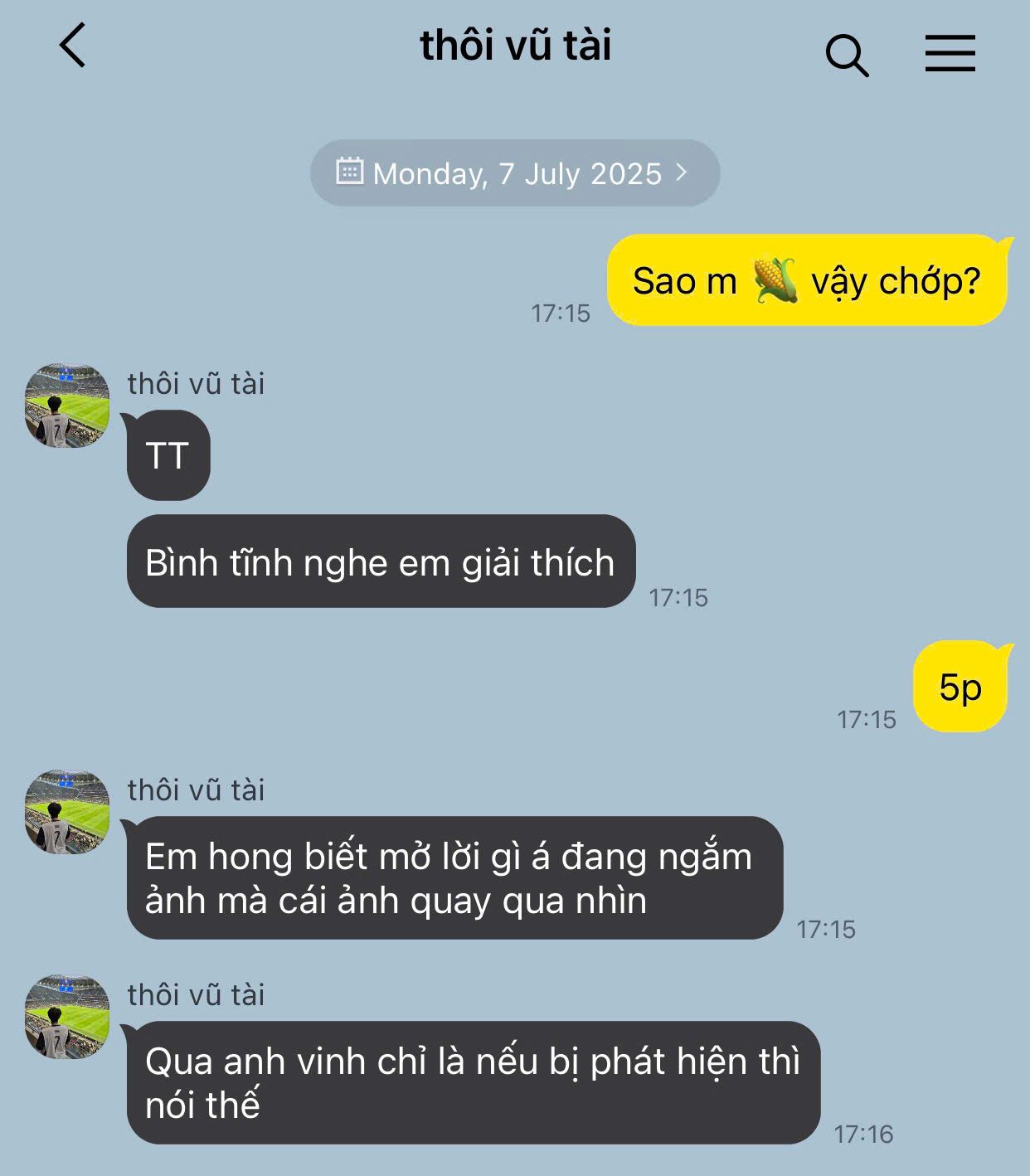Open the chat hamburger menu
The width and height of the screenshot is (1030, 1176).
[x=950, y=53]
